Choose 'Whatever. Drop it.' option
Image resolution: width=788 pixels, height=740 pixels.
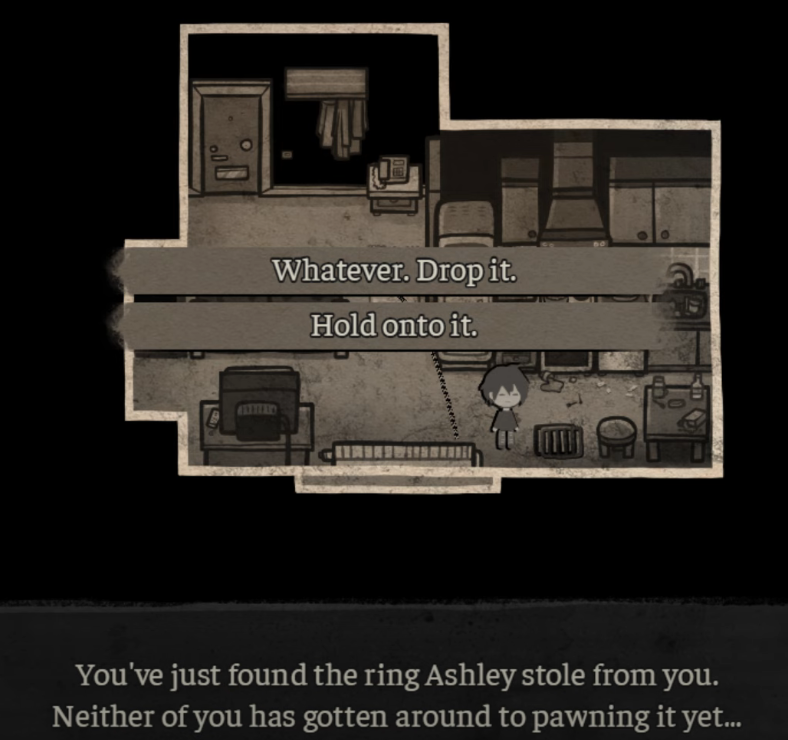pyautogui.click(x=394, y=271)
